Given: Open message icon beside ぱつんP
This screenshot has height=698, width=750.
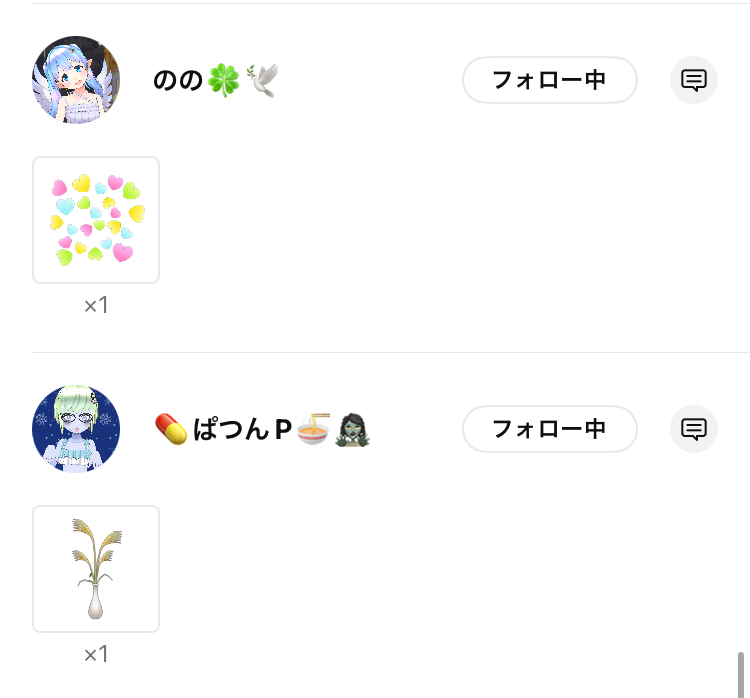Looking at the screenshot, I should pyautogui.click(x=694, y=429).
